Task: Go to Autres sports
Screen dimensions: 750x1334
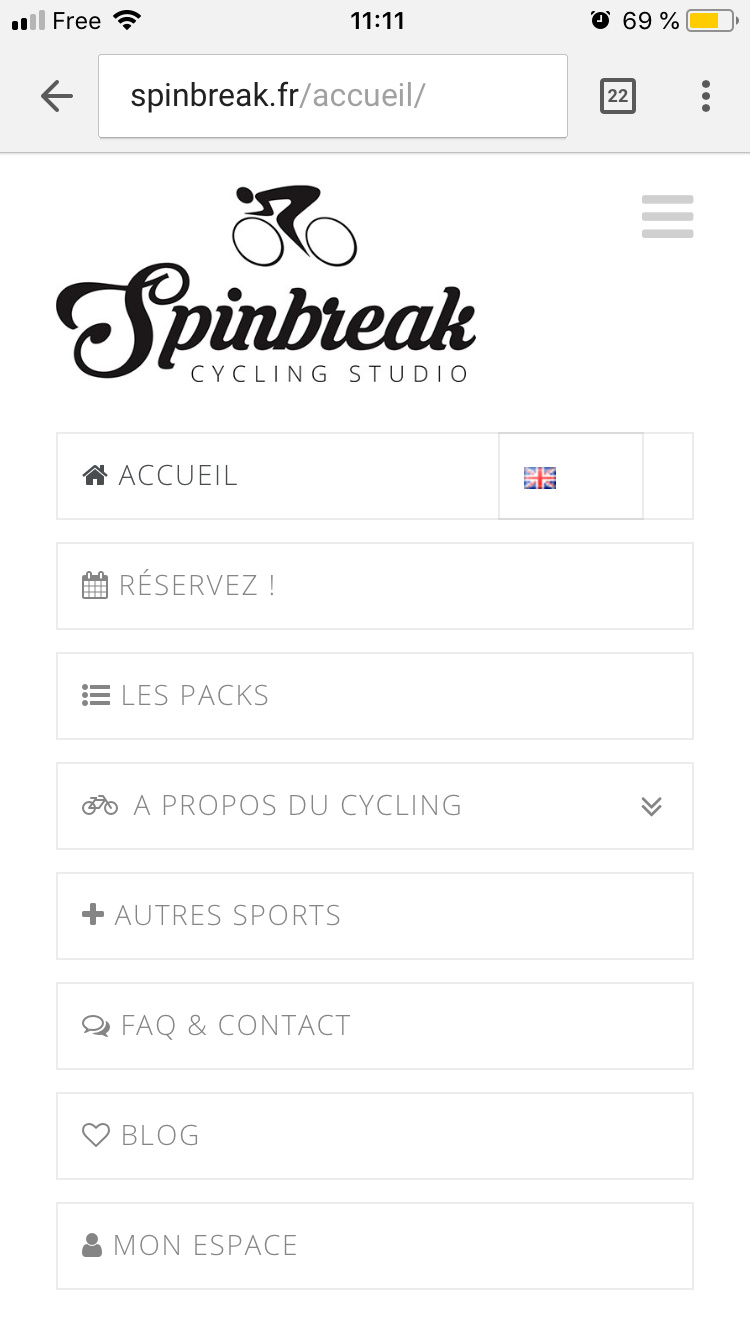Action: pos(227,916)
